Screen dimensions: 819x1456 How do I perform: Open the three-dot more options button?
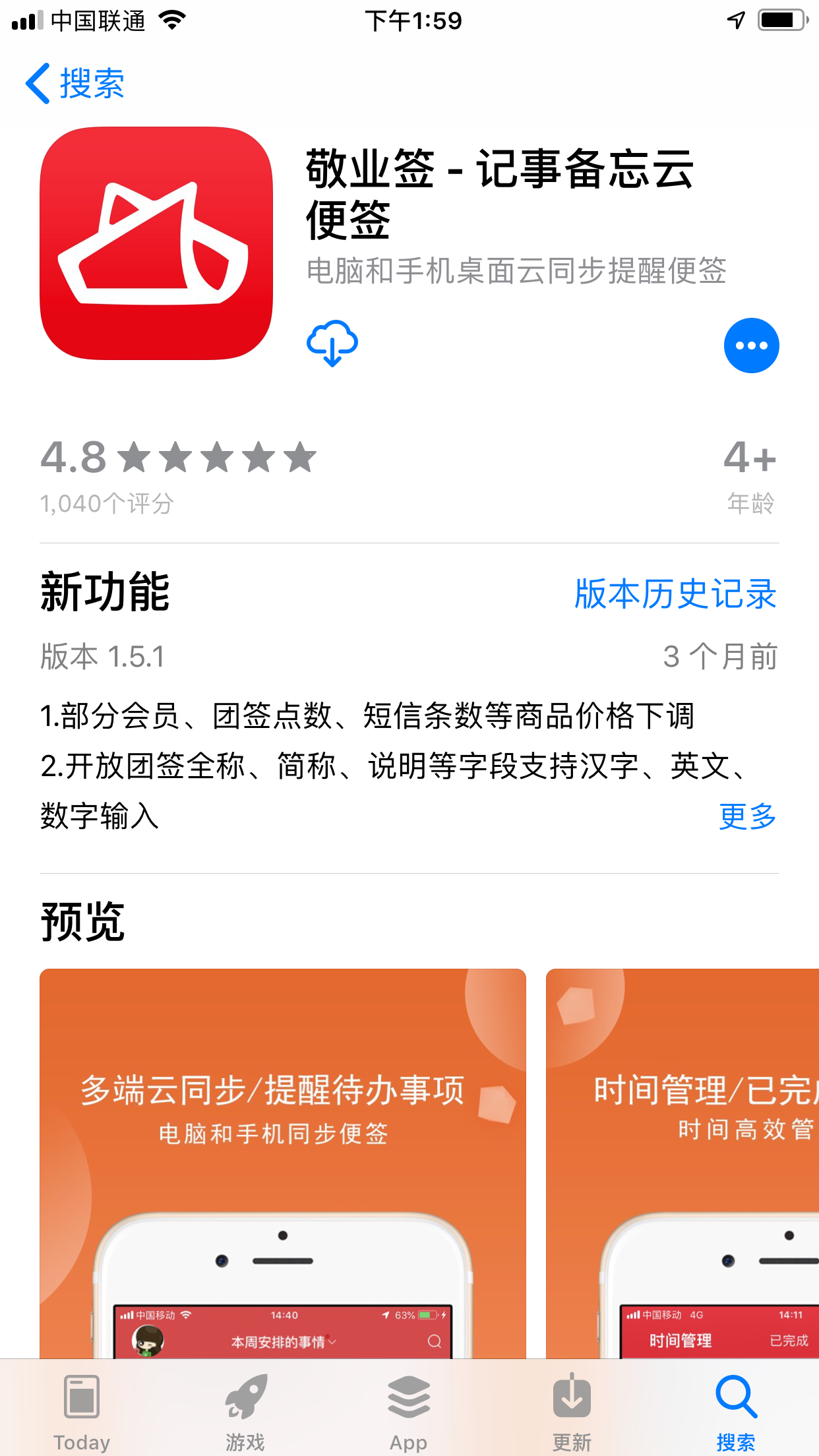[x=751, y=346]
